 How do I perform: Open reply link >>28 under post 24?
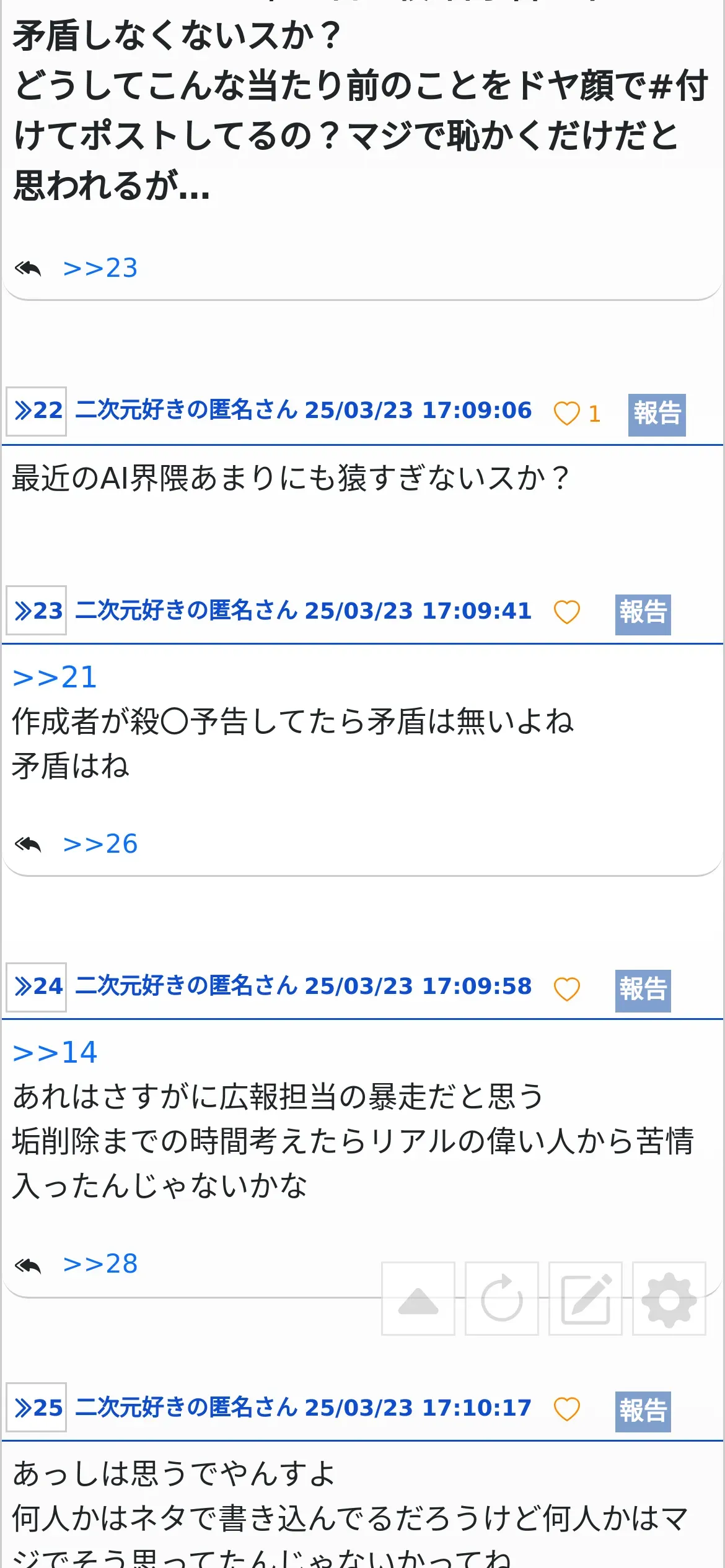tap(100, 1264)
